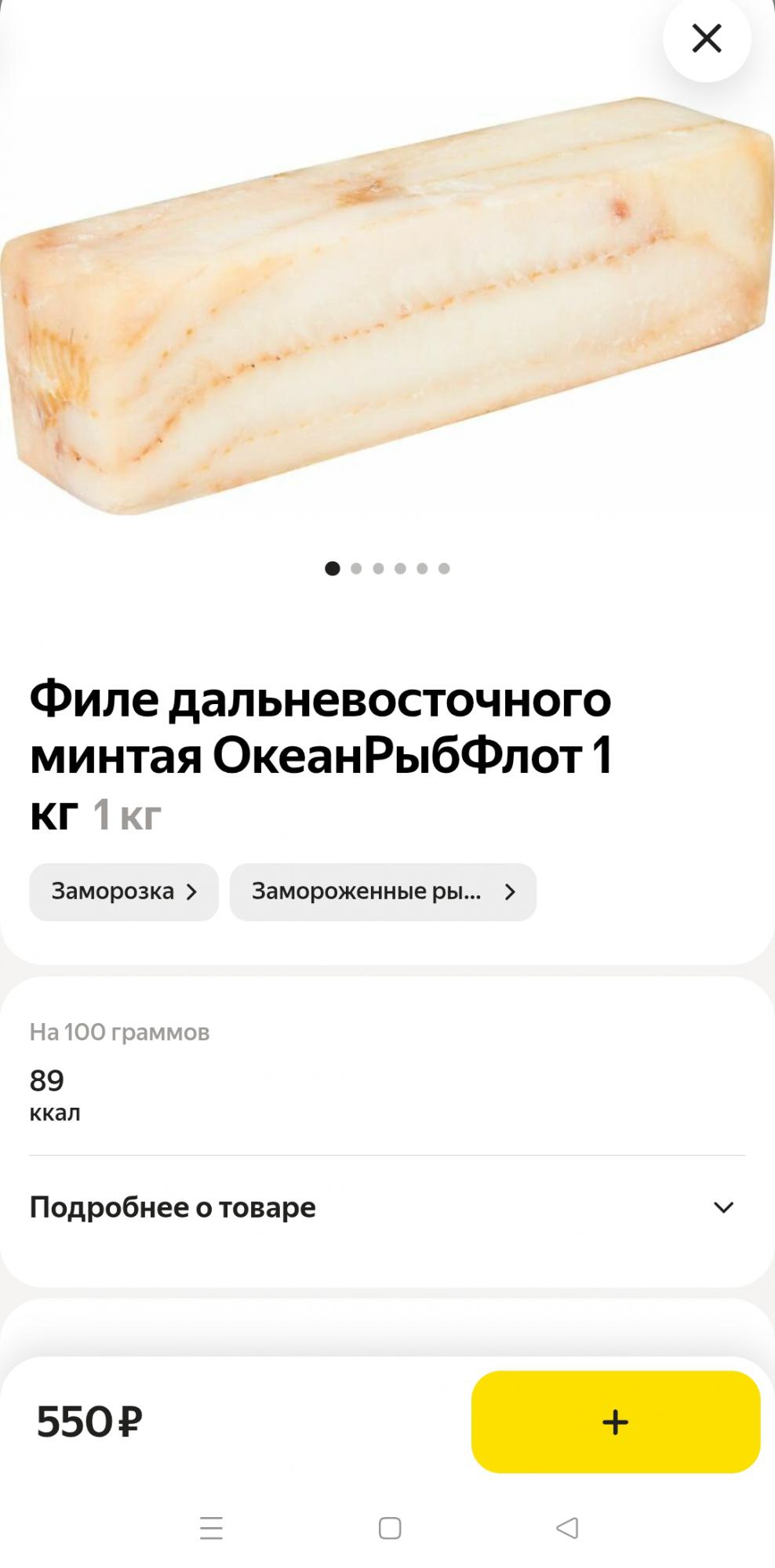Screen dimensions: 775x1568
Task: Expand Подробнее о товаре section
Action: click(387, 1207)
